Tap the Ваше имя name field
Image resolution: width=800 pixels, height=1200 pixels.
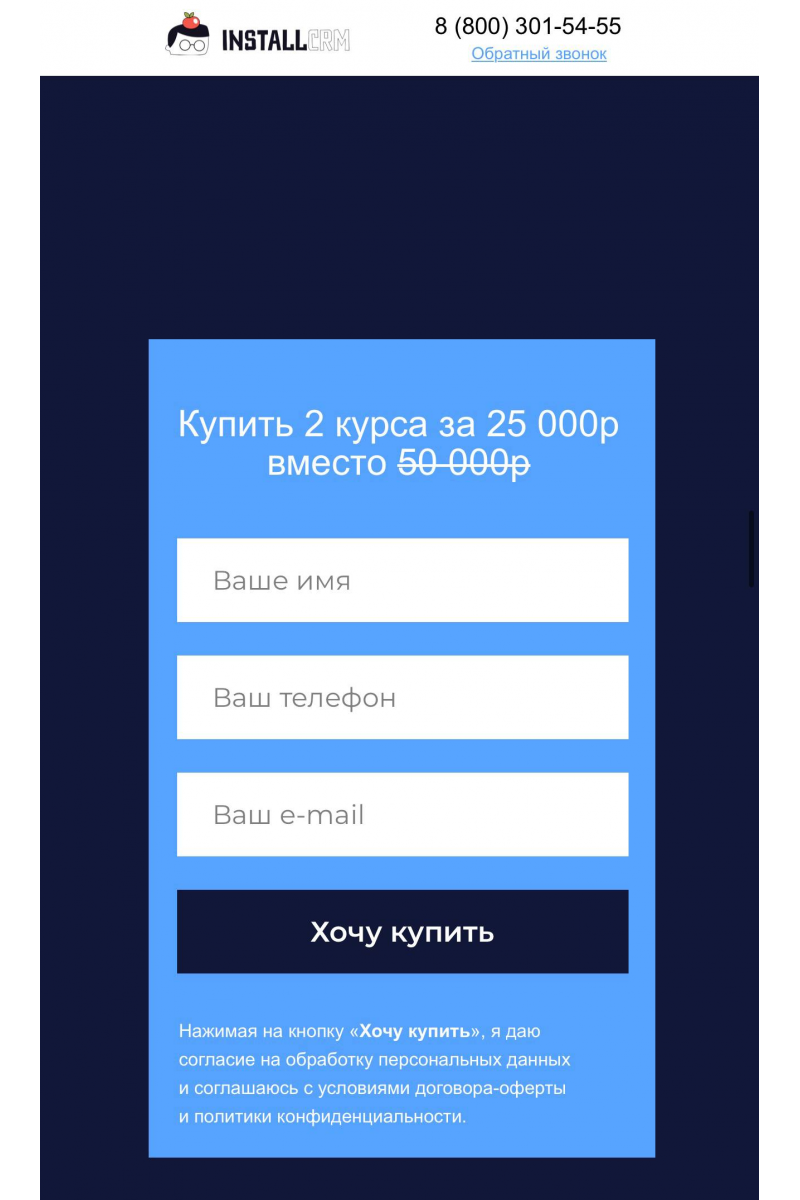(x=402, y=580)
